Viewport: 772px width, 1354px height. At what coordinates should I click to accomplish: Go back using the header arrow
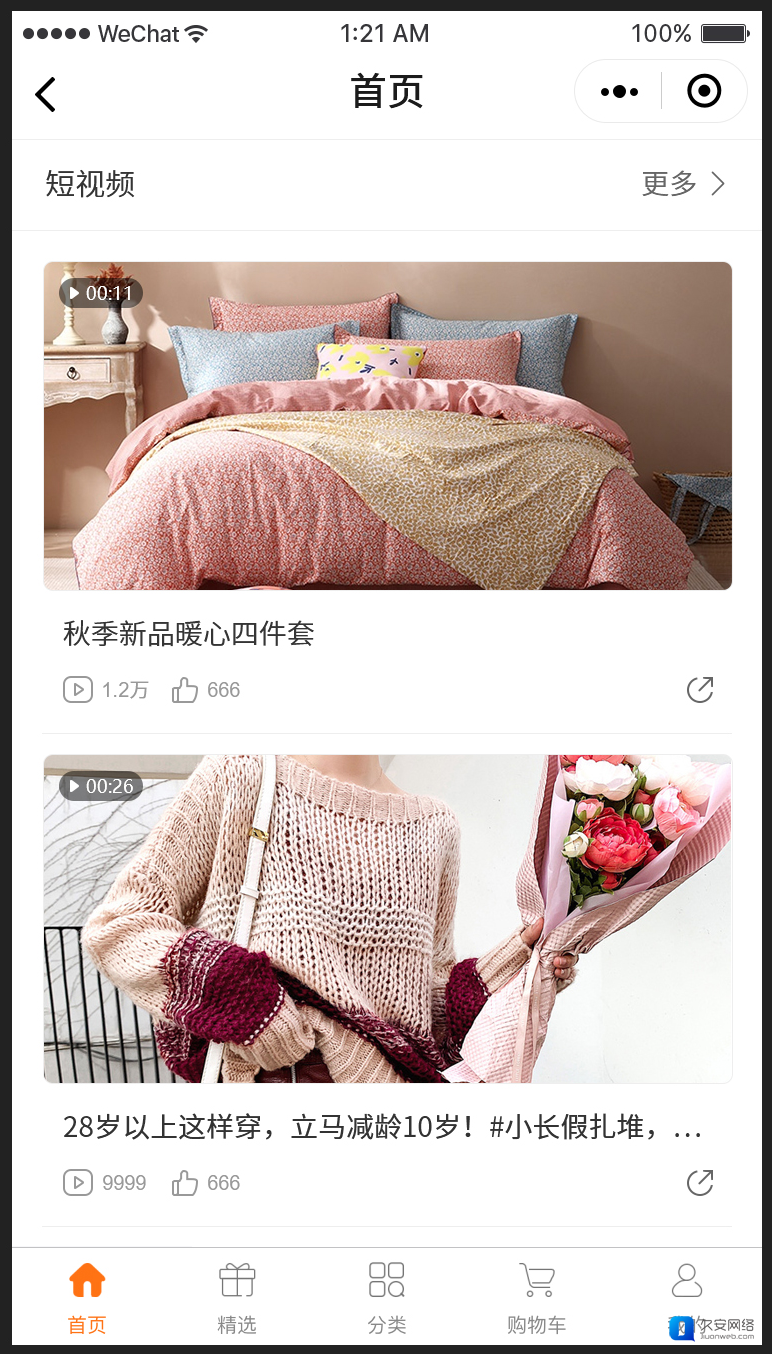point(46,94)
